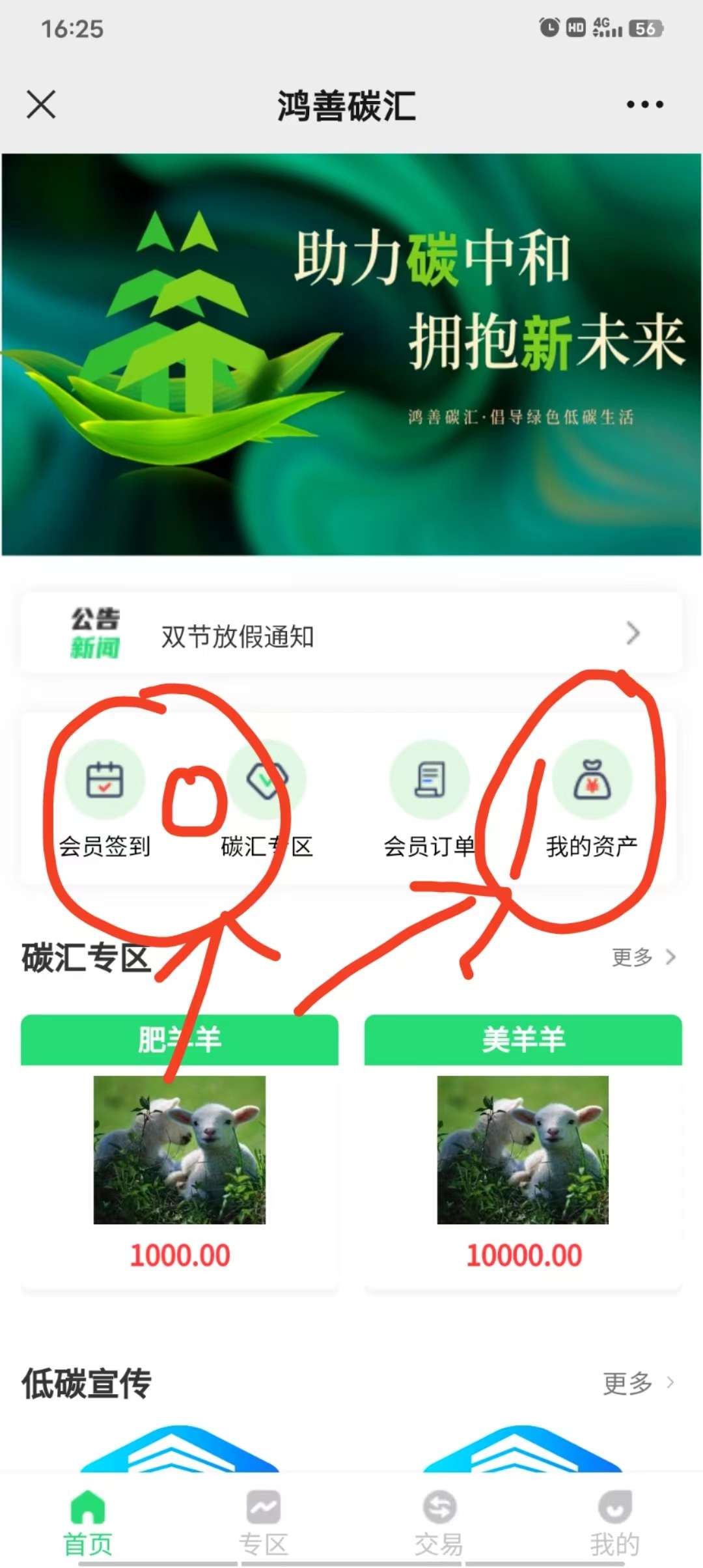
Task: Close the 鸿善碳汇 mini program page
Action: 41,104
